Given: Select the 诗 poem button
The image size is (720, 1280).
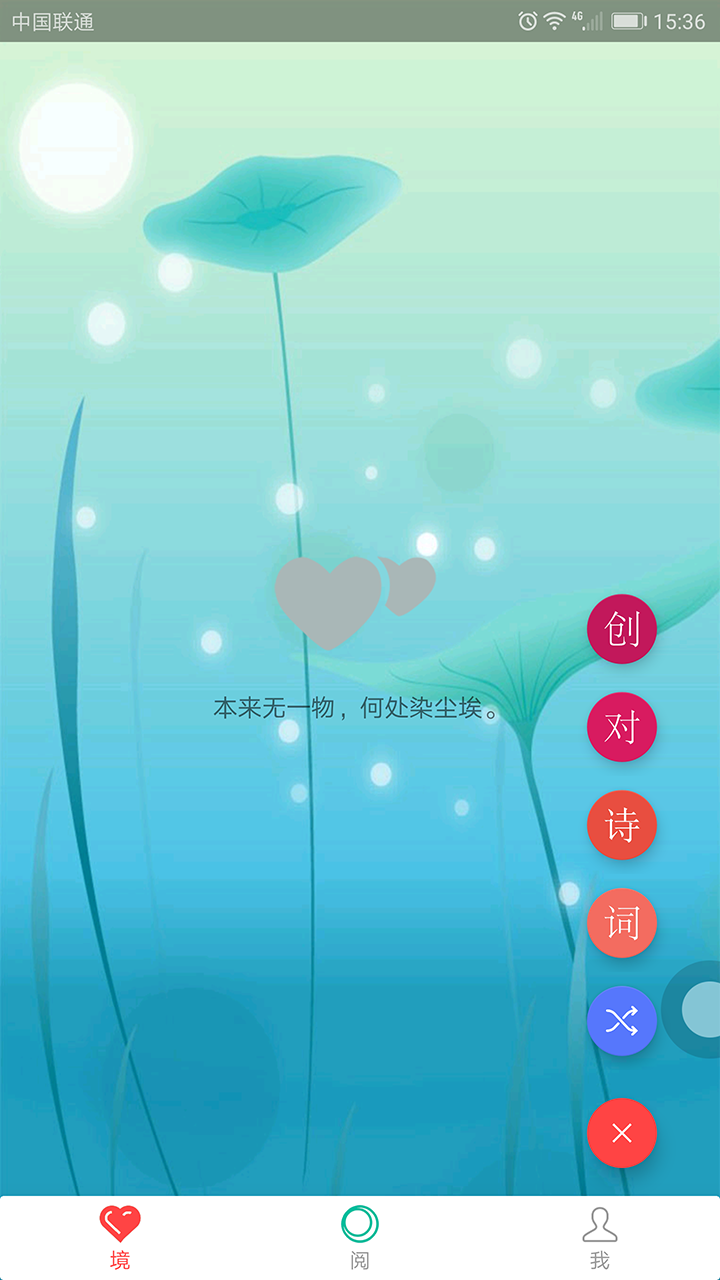Looking at the screenshot, I should pos(622,825).
